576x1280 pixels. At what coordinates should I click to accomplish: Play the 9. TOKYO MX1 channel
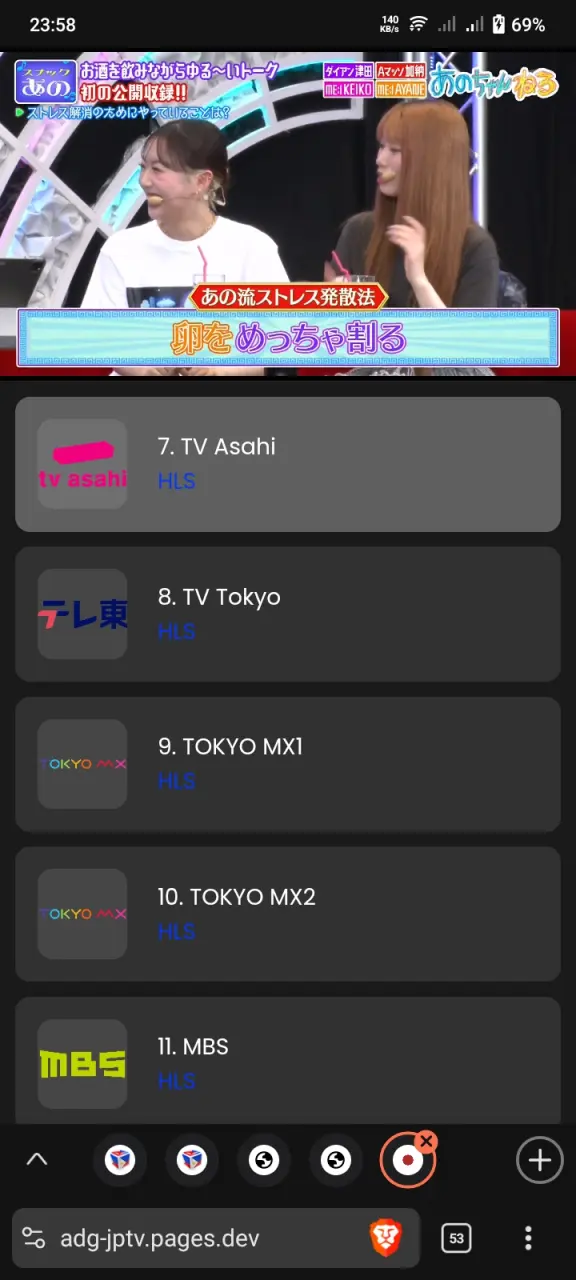pos(288,764)
